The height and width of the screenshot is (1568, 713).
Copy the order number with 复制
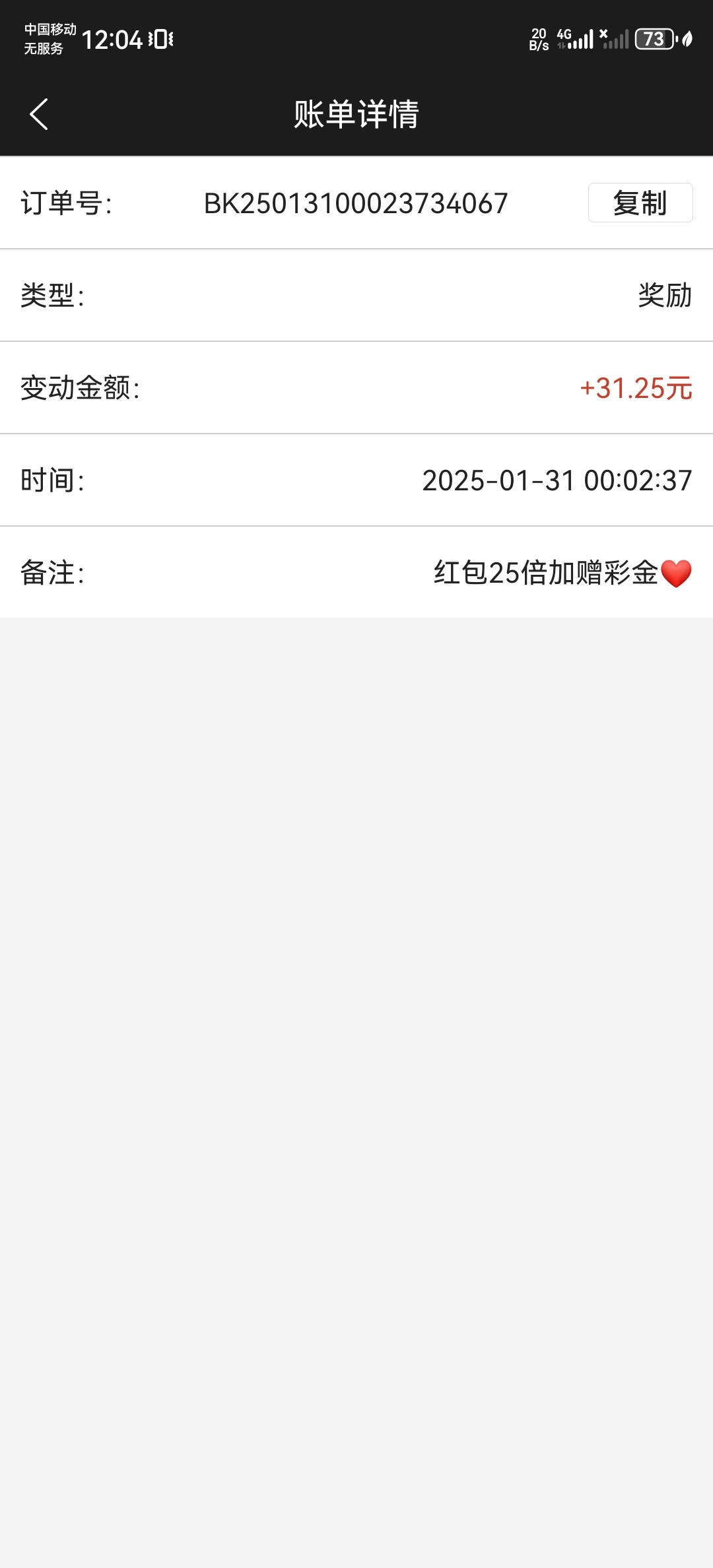click(640, 203)
